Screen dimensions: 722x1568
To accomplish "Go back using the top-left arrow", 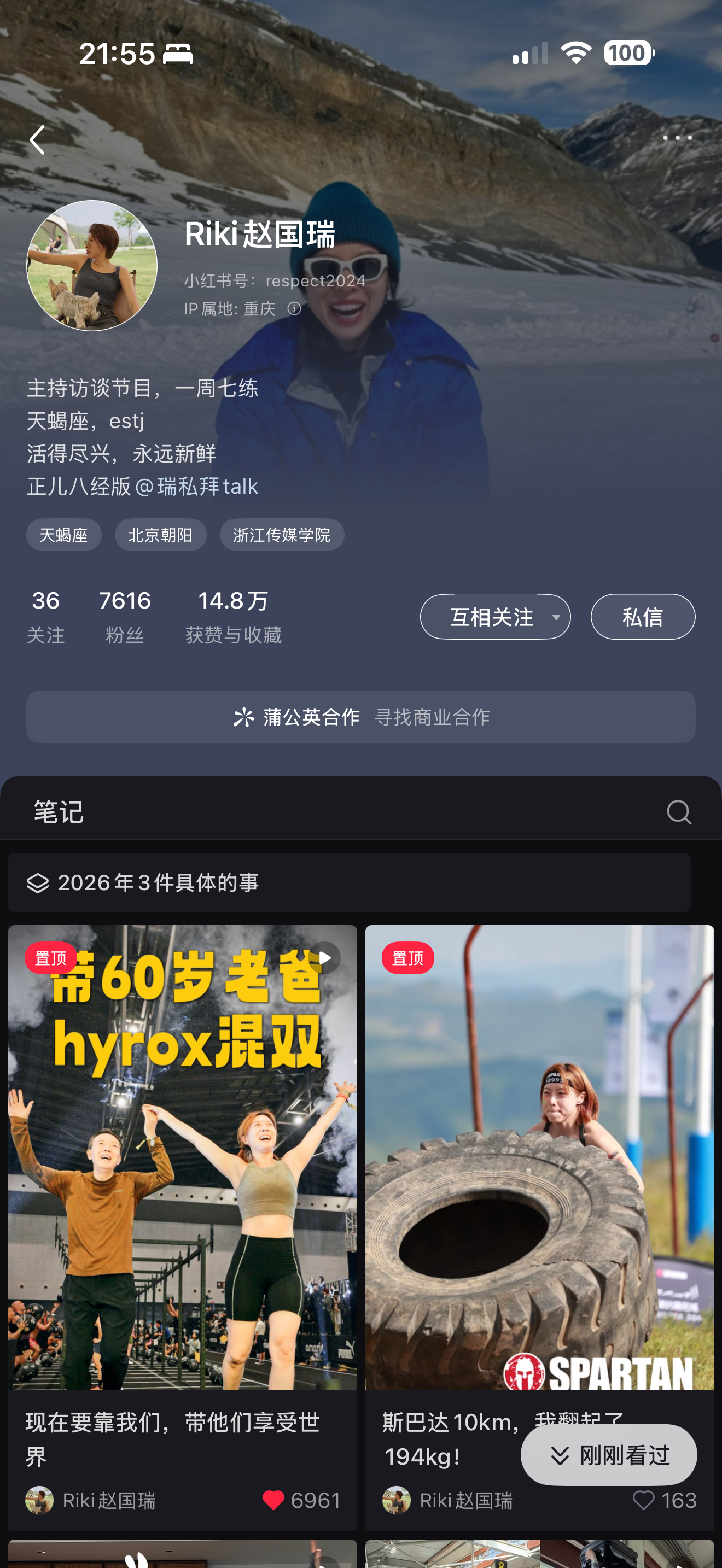I will click(38, 140).
